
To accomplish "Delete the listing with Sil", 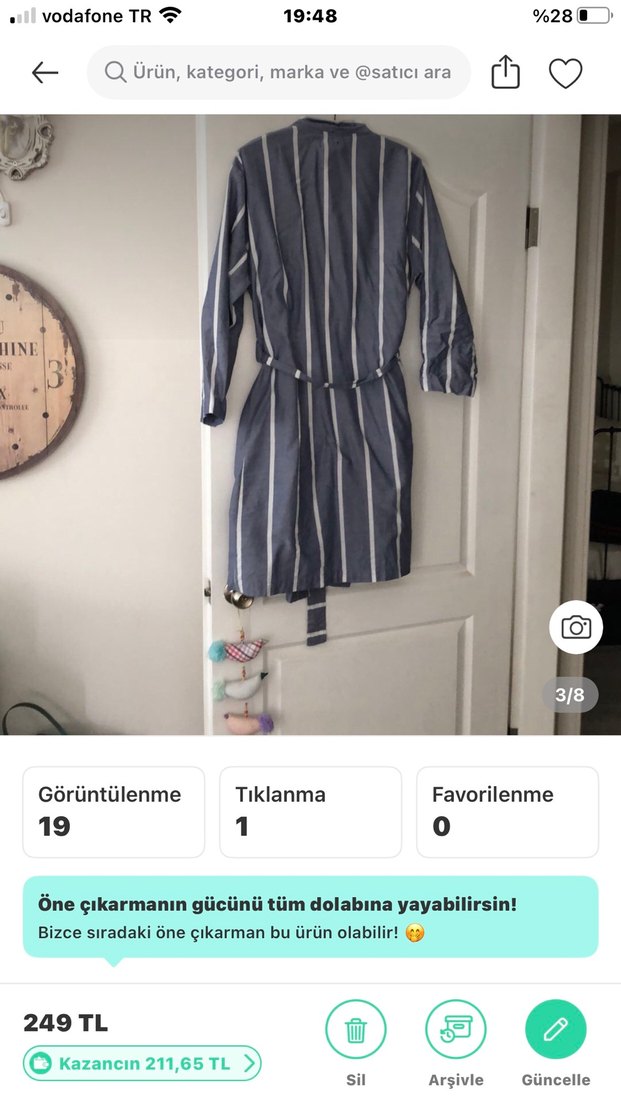I will point(356,1031).
